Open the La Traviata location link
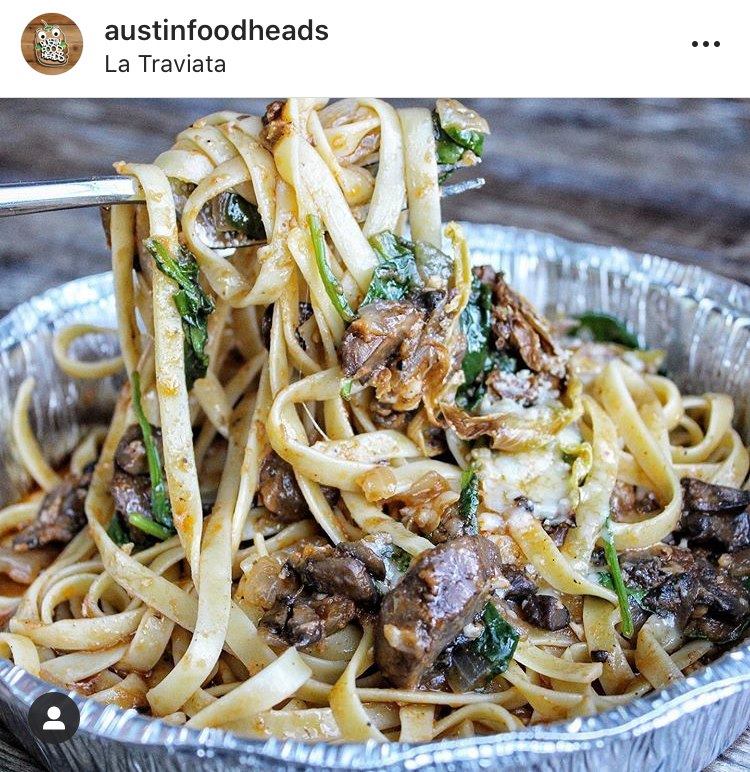 [165, 65]
